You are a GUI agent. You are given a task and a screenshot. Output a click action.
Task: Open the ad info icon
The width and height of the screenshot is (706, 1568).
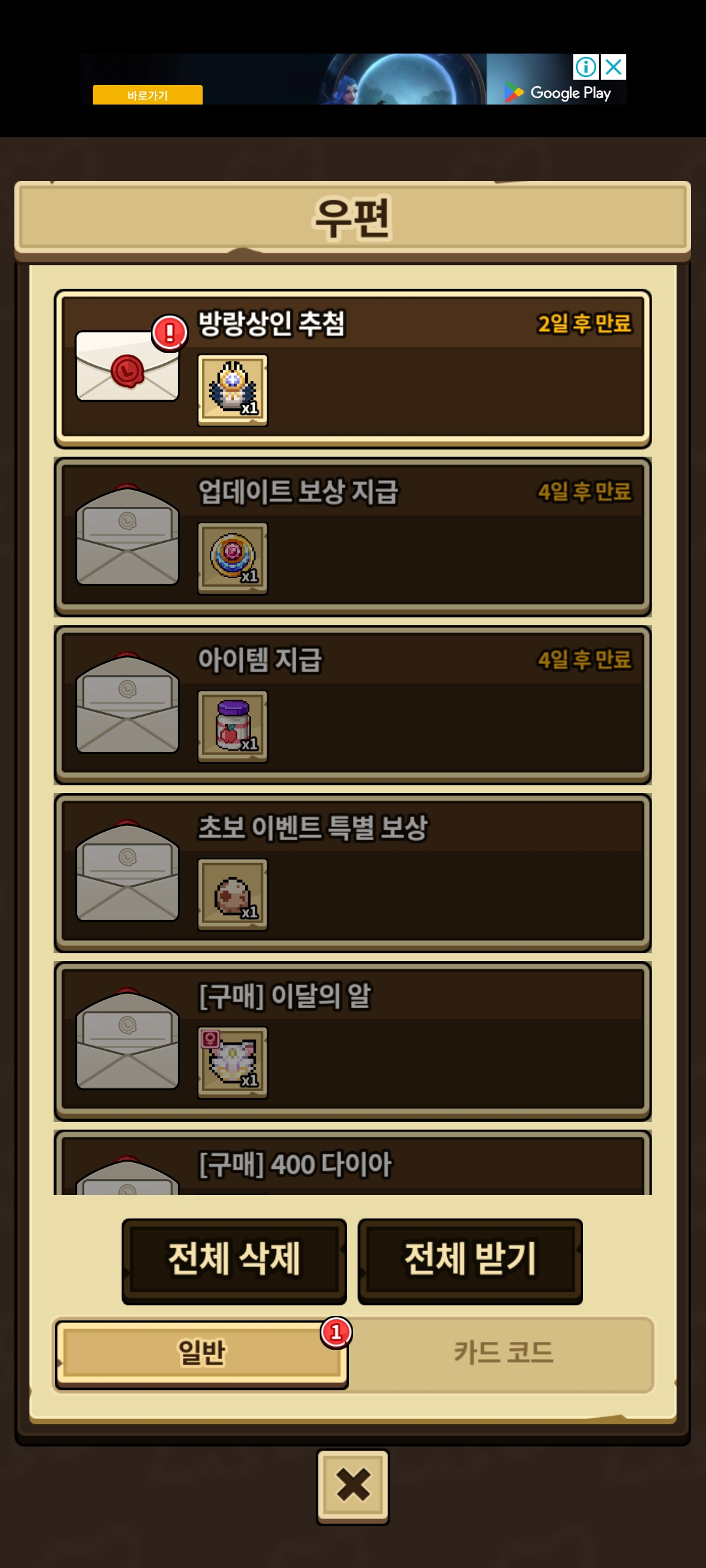[x=586, y=67]
